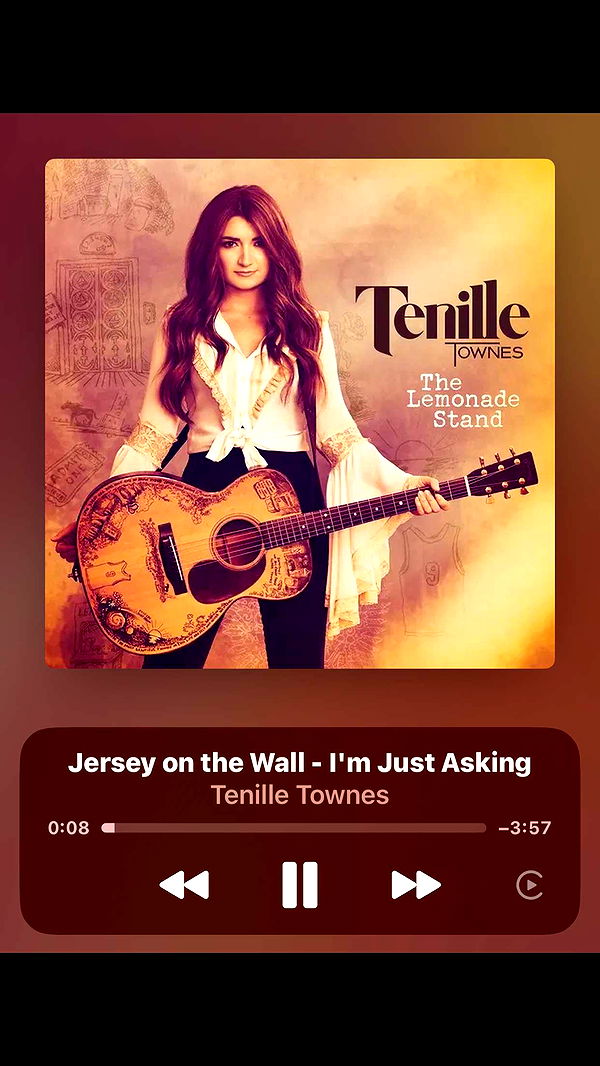Pause the song Jersey on the Wall

point(299,885)
